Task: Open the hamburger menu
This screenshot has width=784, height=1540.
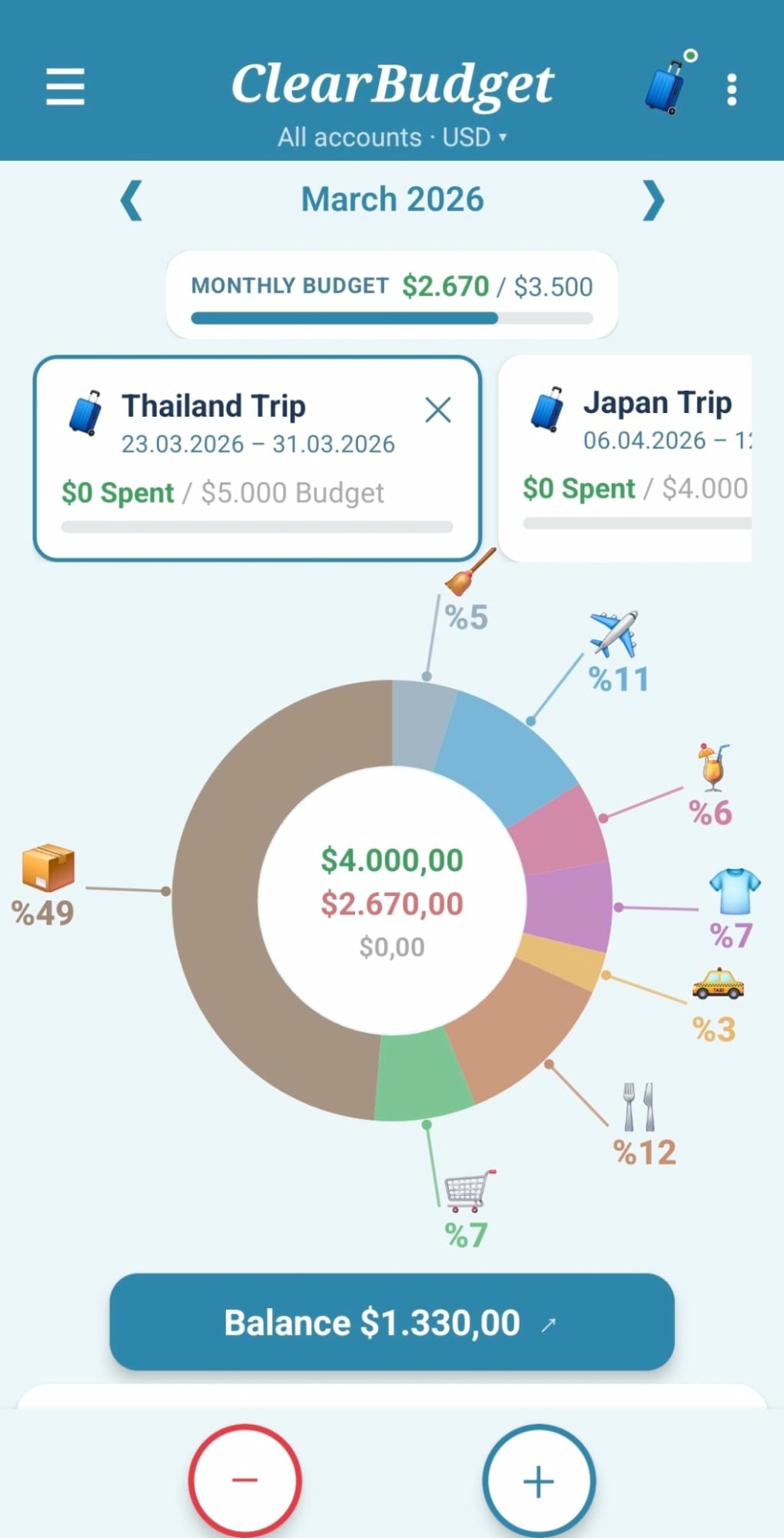Action: click(64, 86)
